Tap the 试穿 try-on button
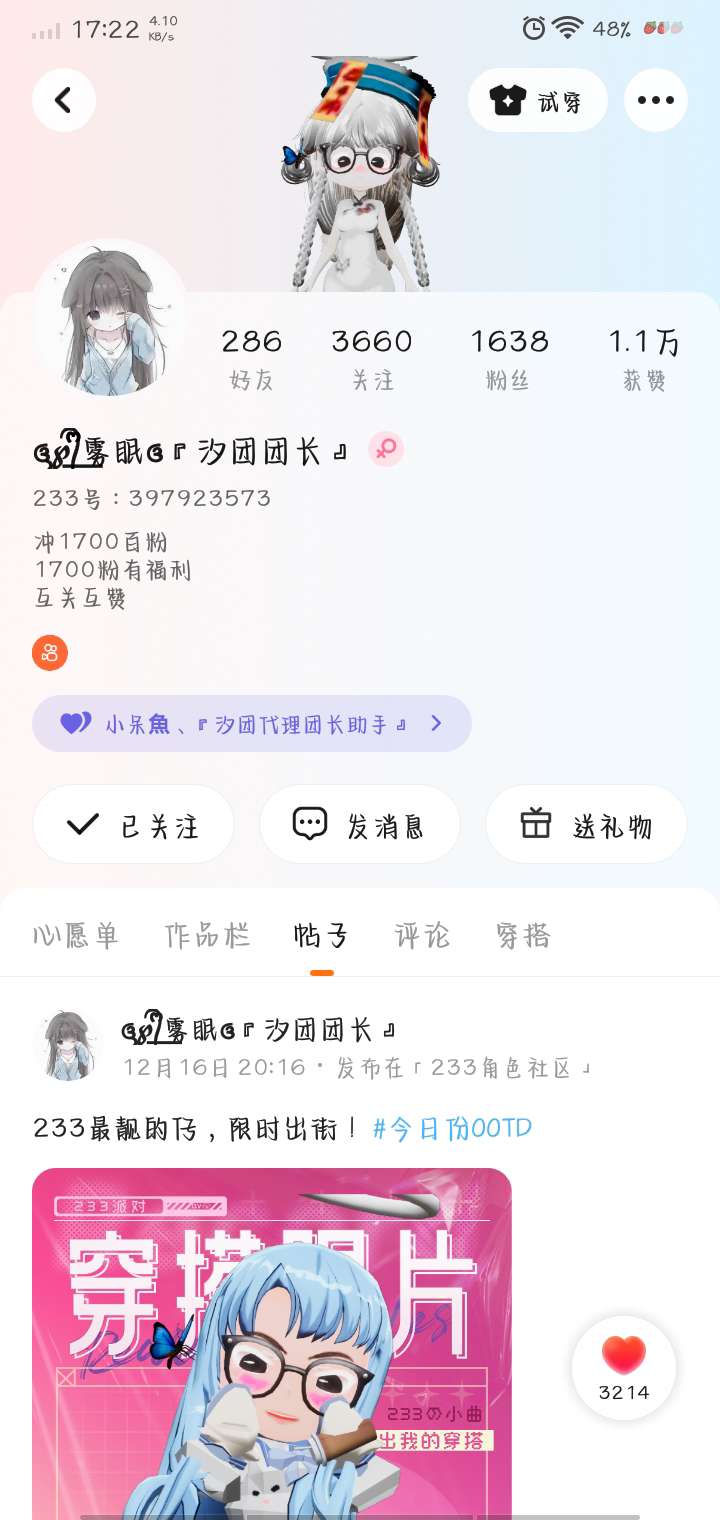Viewport: 720px width, 1520px height. [x=538, y=100]
